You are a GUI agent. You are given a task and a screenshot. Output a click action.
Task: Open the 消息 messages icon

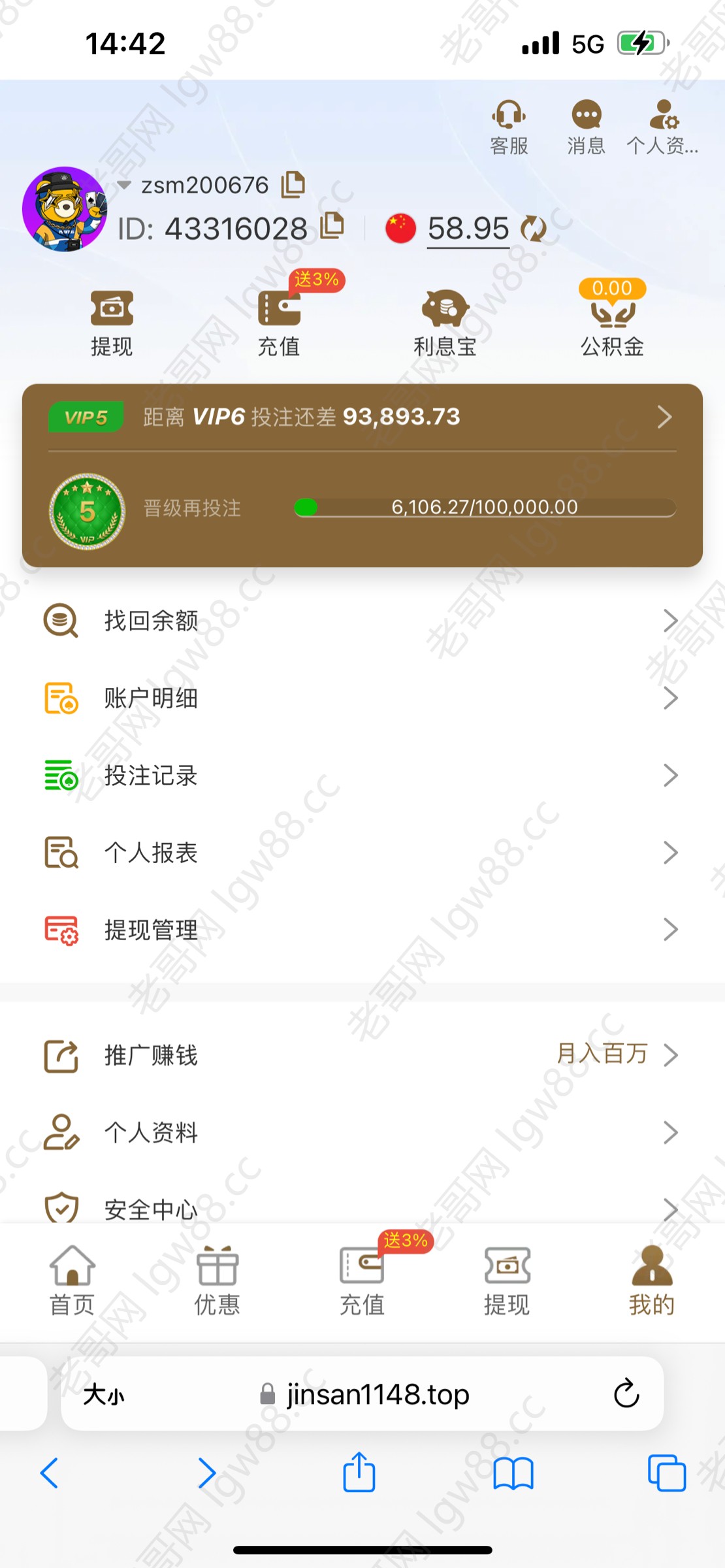(x=586, y=127)
